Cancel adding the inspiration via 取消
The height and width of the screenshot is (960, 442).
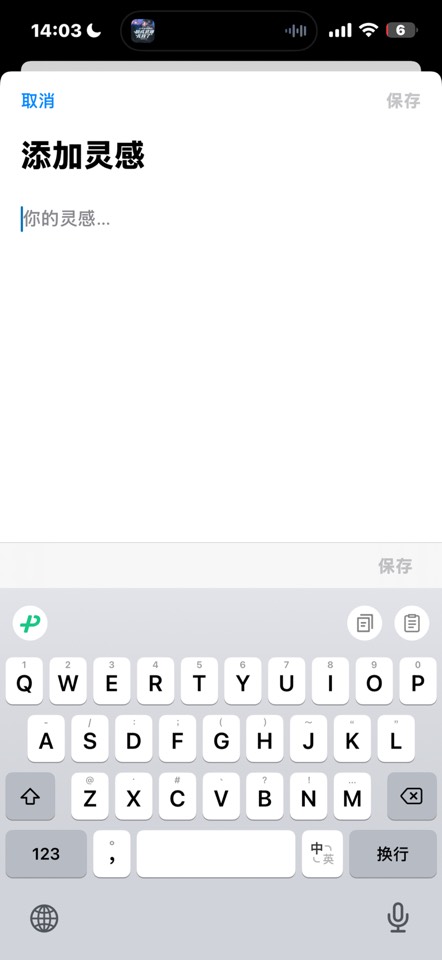tap(38, 101)
